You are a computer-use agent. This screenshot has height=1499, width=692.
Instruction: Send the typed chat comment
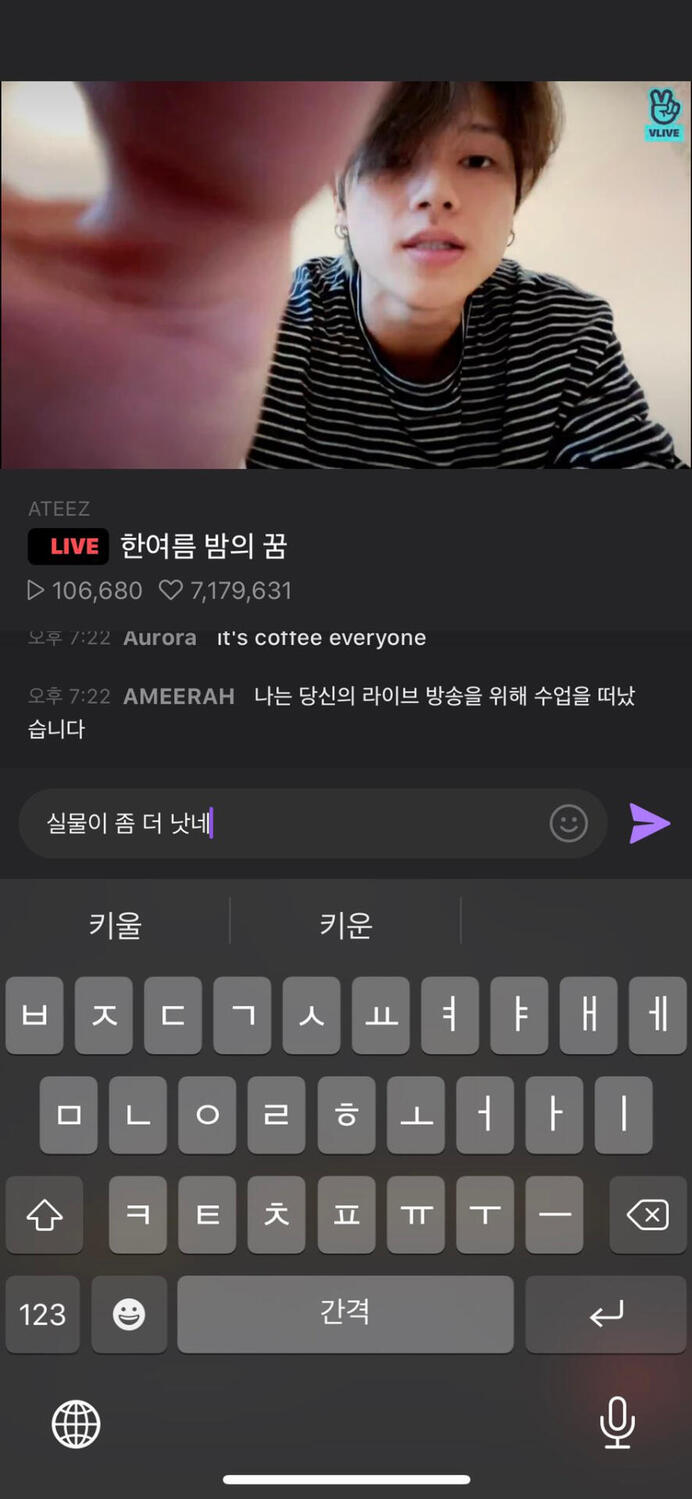649,824
